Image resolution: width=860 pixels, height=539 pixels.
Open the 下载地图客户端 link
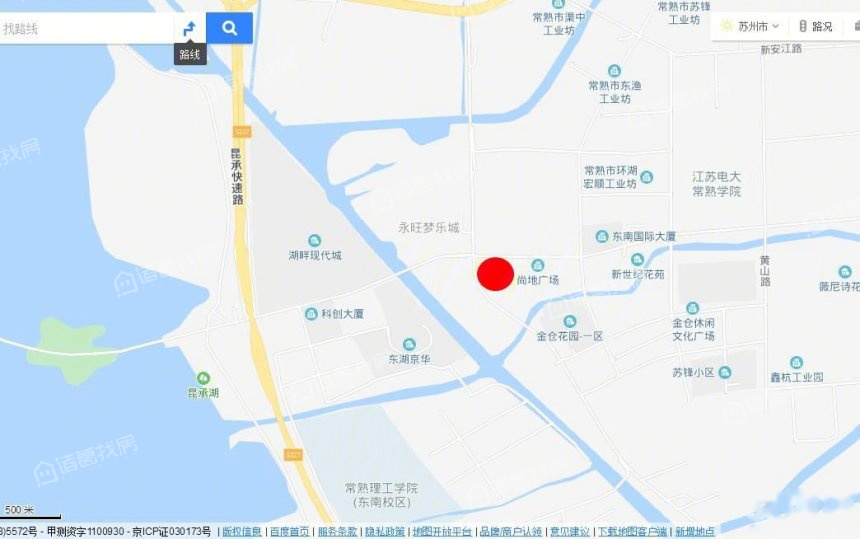click(632, 532)
